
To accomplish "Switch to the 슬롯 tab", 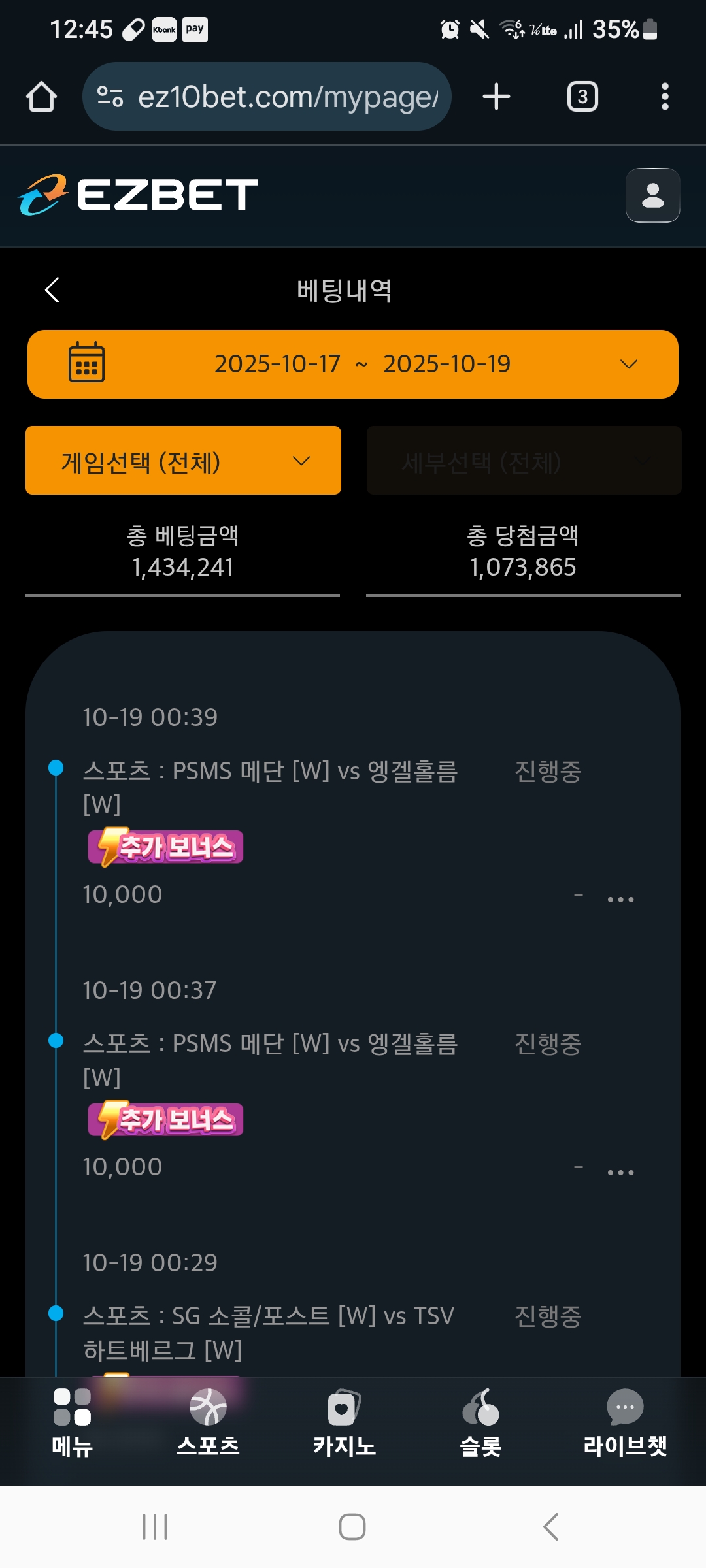I will coord(480,1422).
